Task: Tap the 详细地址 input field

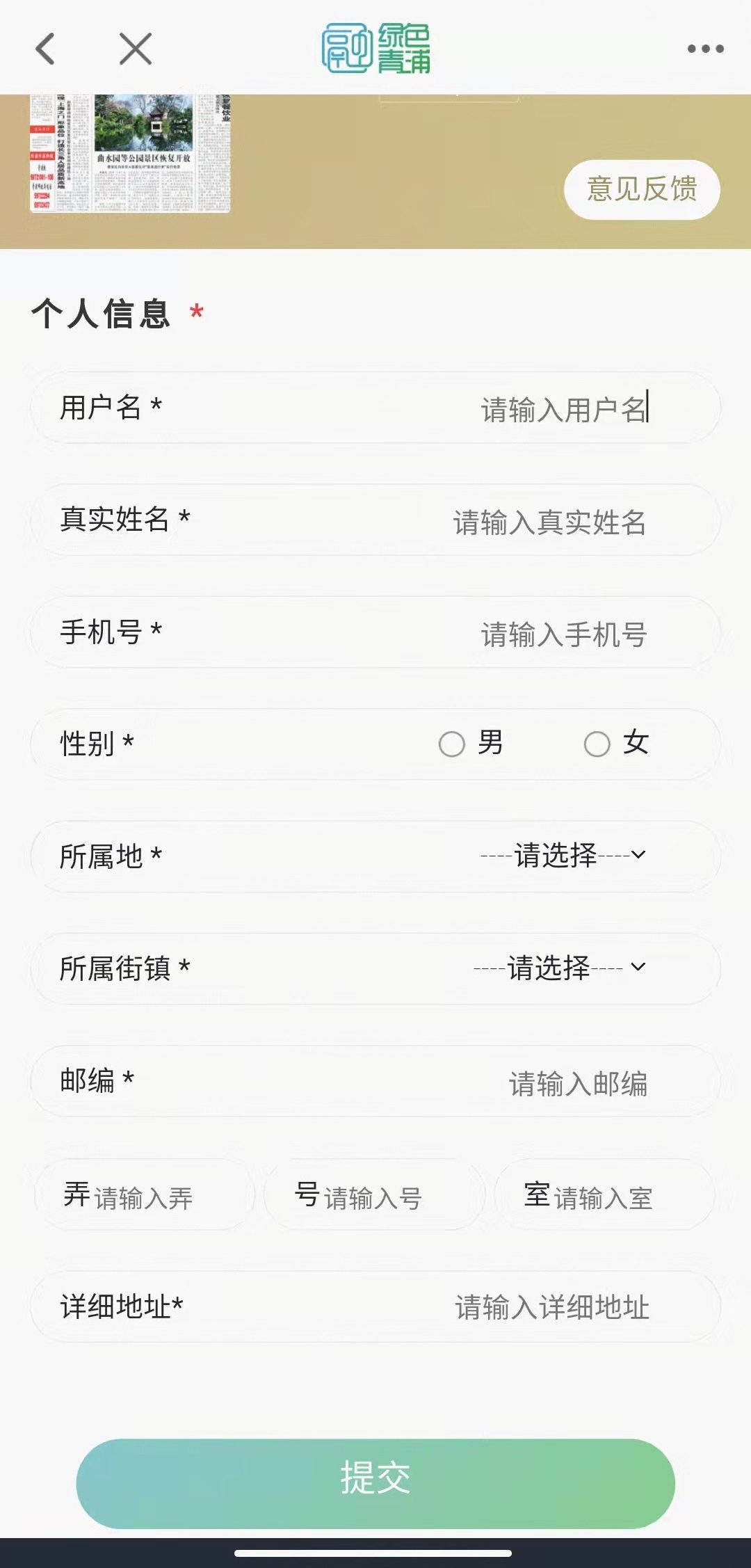Action: click(551, 1306)
